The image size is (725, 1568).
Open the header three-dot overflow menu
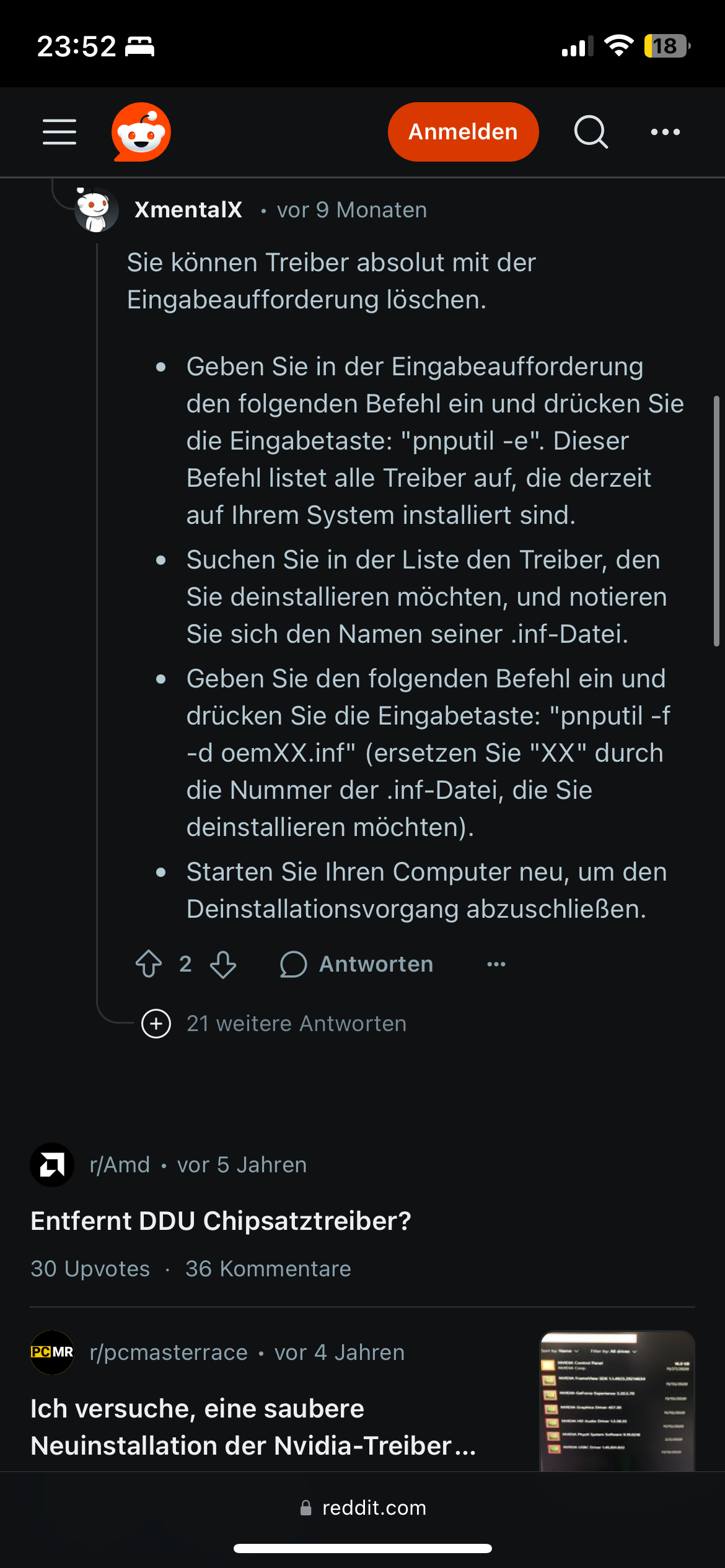[x=665, y=132]
